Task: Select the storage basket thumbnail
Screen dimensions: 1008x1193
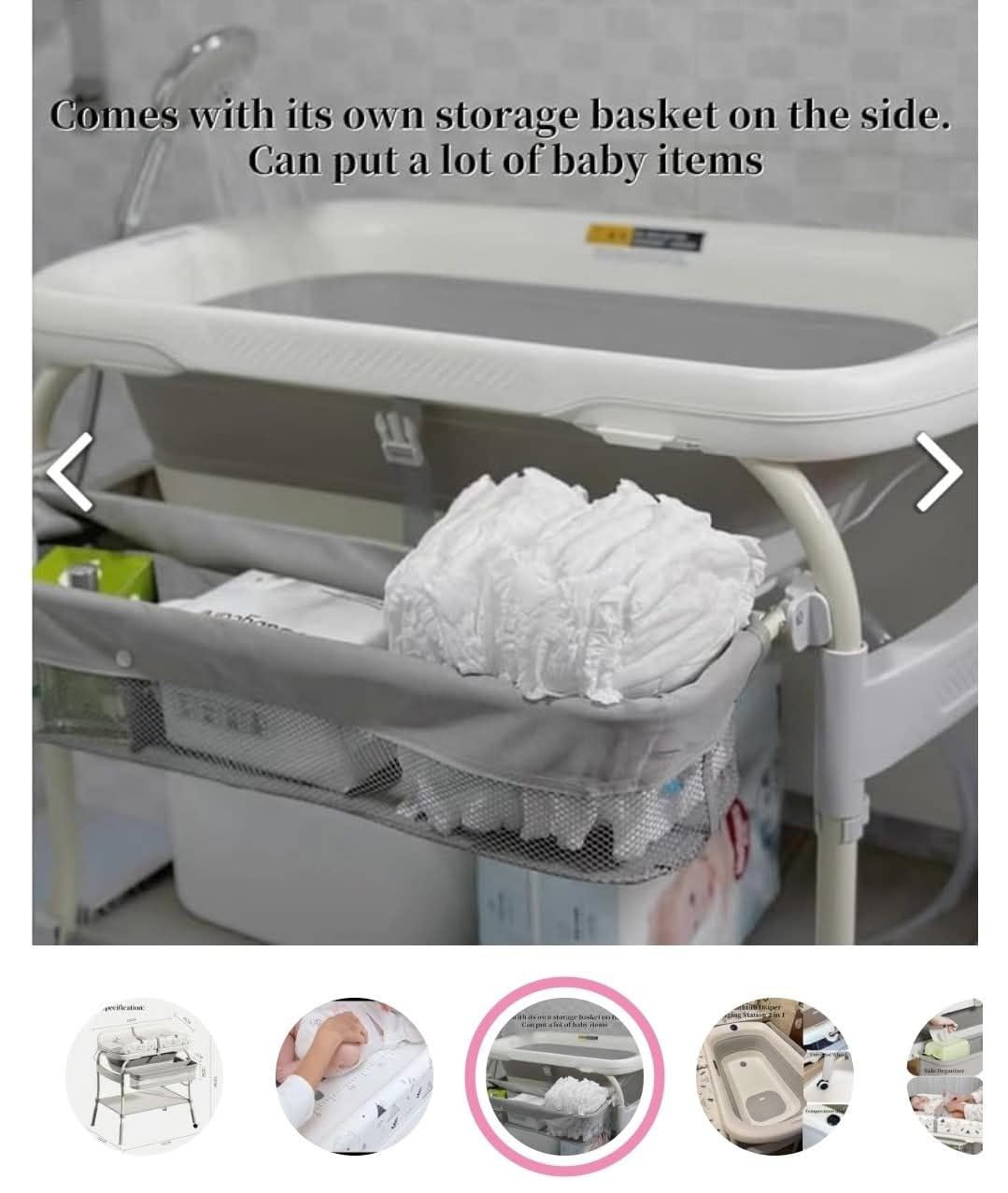Action: pyautogui.click(x=567, y=1075)
